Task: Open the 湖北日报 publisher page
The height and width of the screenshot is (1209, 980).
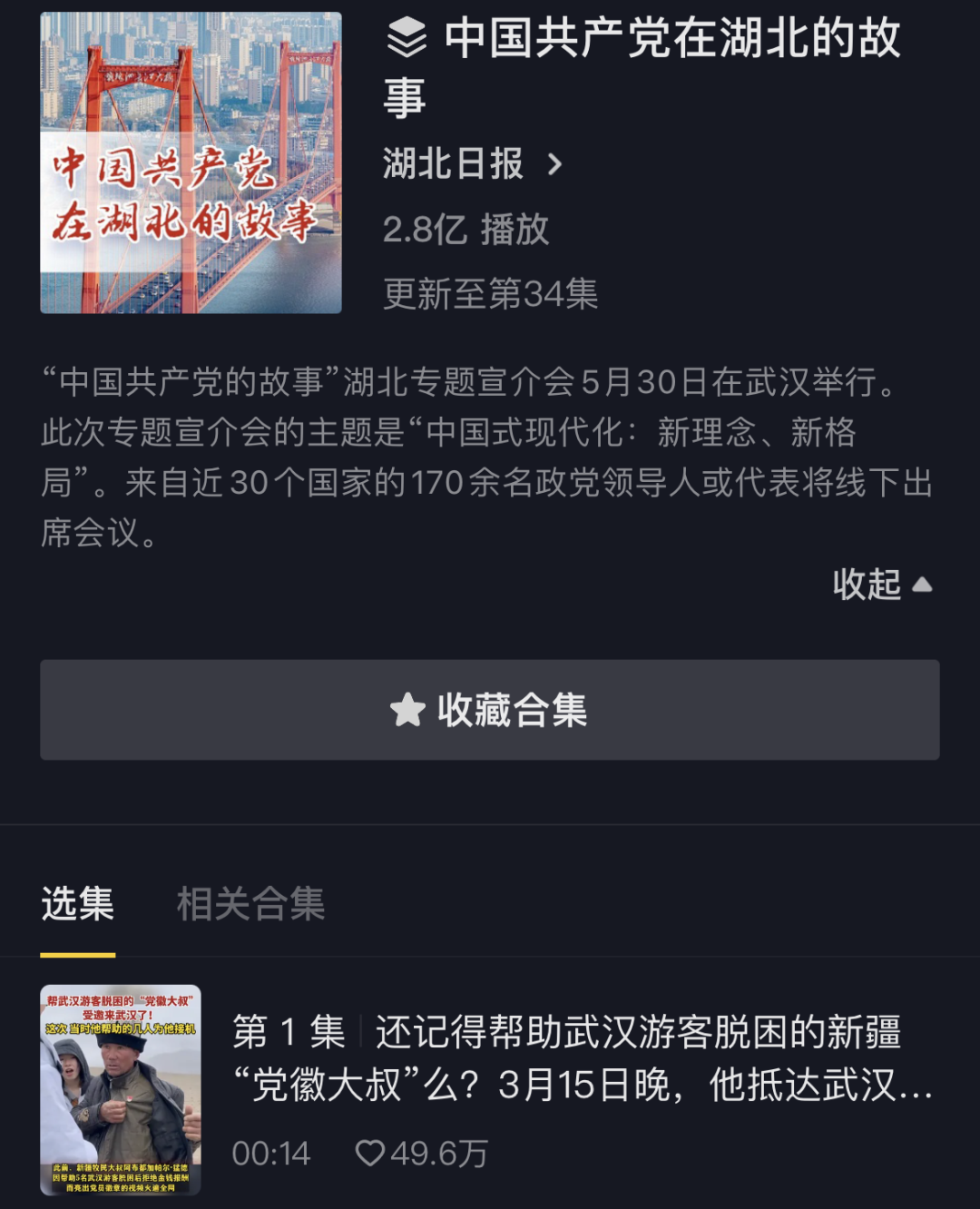Action: click(472, 165)
